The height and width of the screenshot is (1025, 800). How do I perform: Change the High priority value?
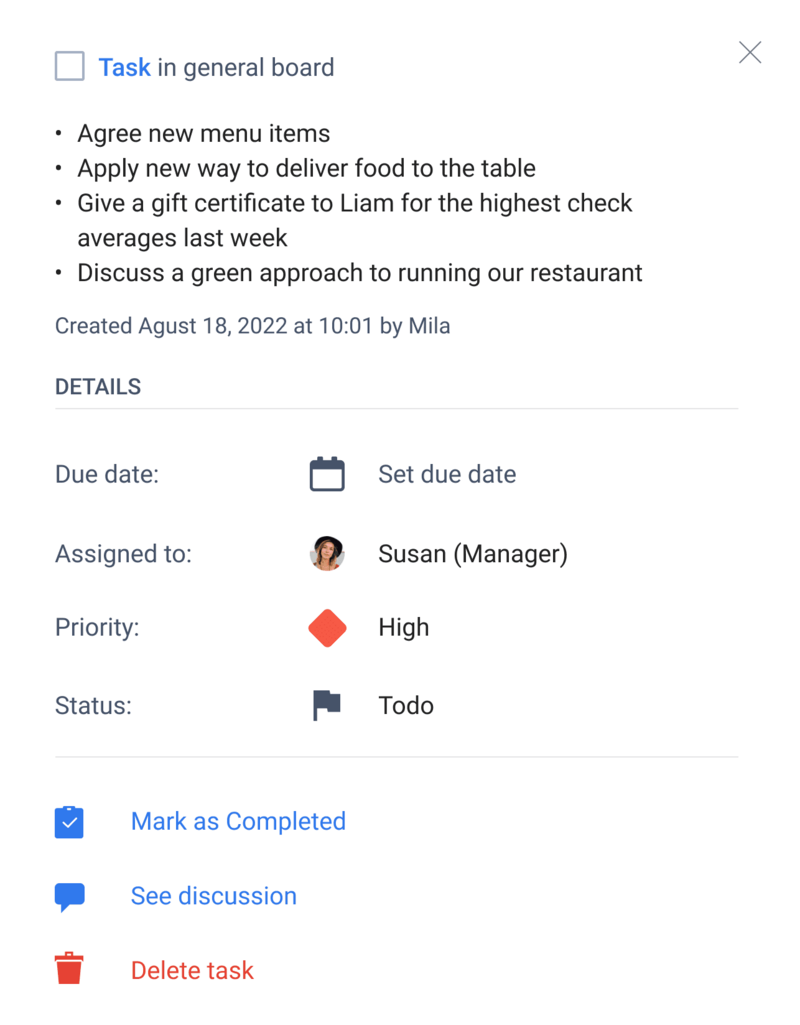click(x=404, y=627)
